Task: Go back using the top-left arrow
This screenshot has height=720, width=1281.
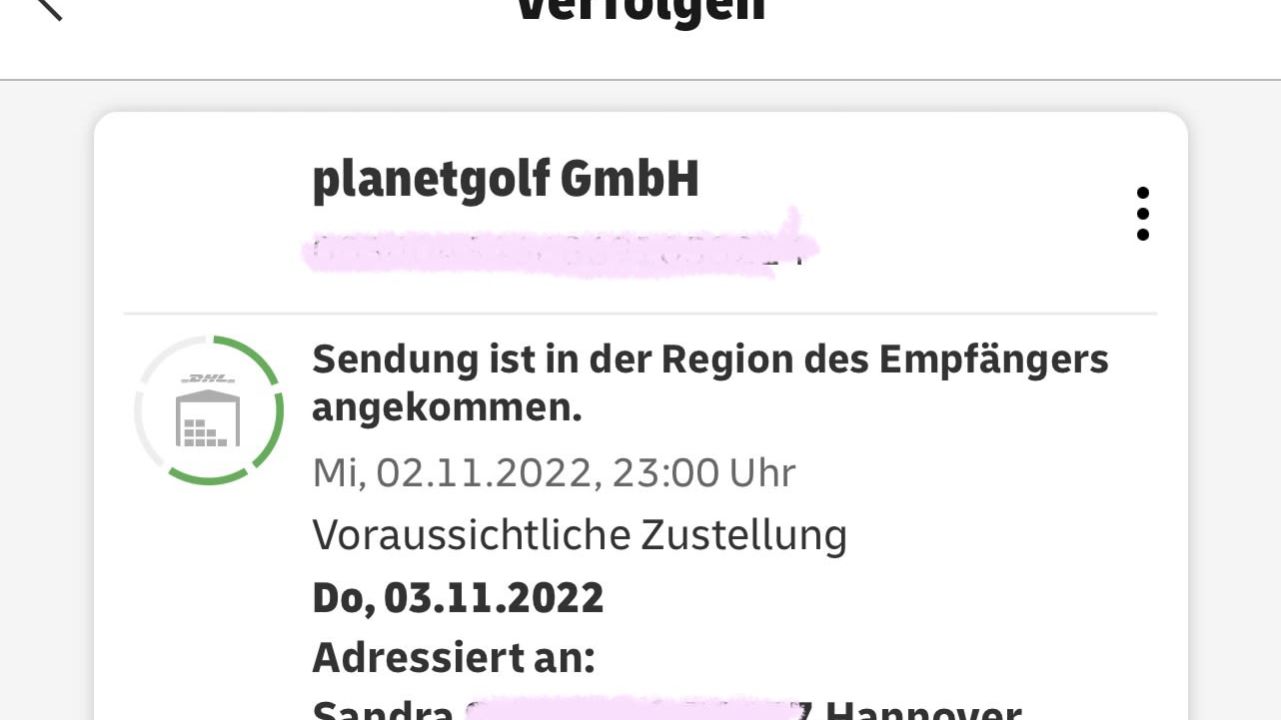Action: tap(45, 8)
